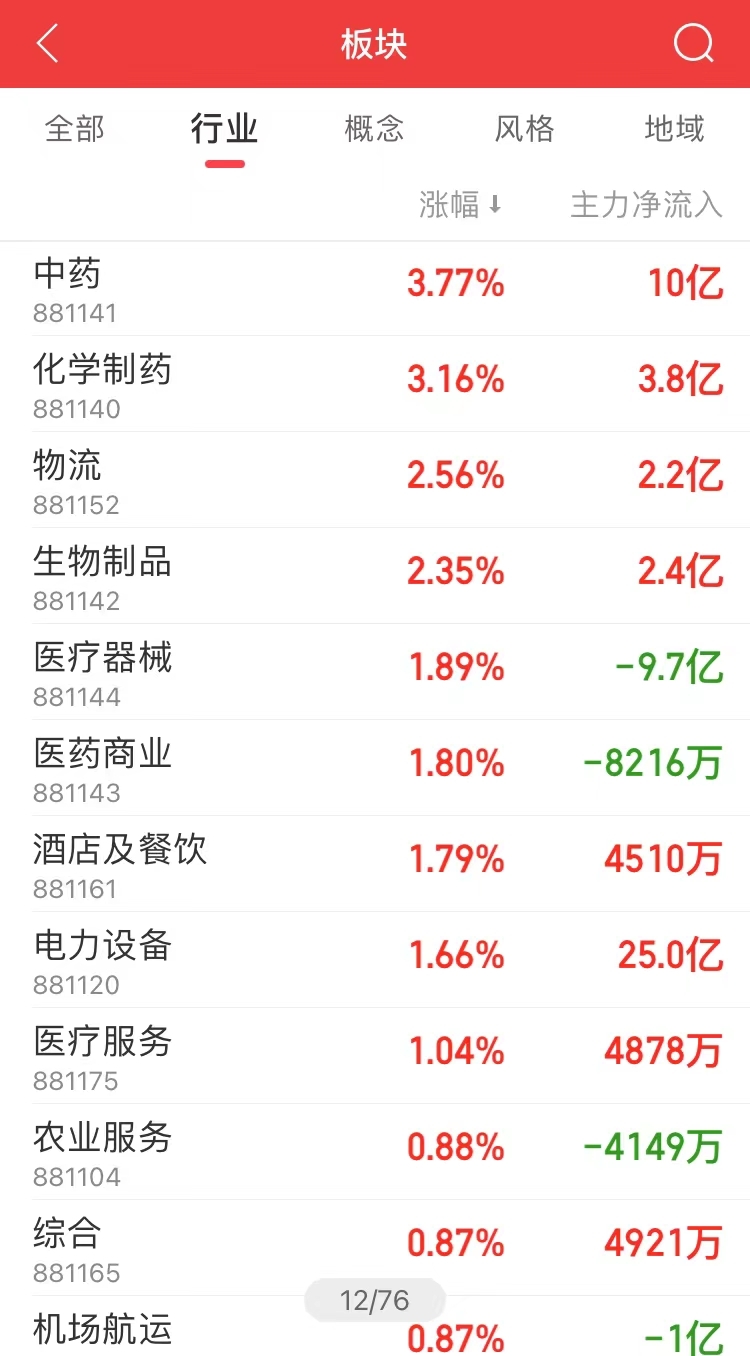Sort the list by 涨幅
This screenshot has height=1356, width=750.
tap(460, 205)
